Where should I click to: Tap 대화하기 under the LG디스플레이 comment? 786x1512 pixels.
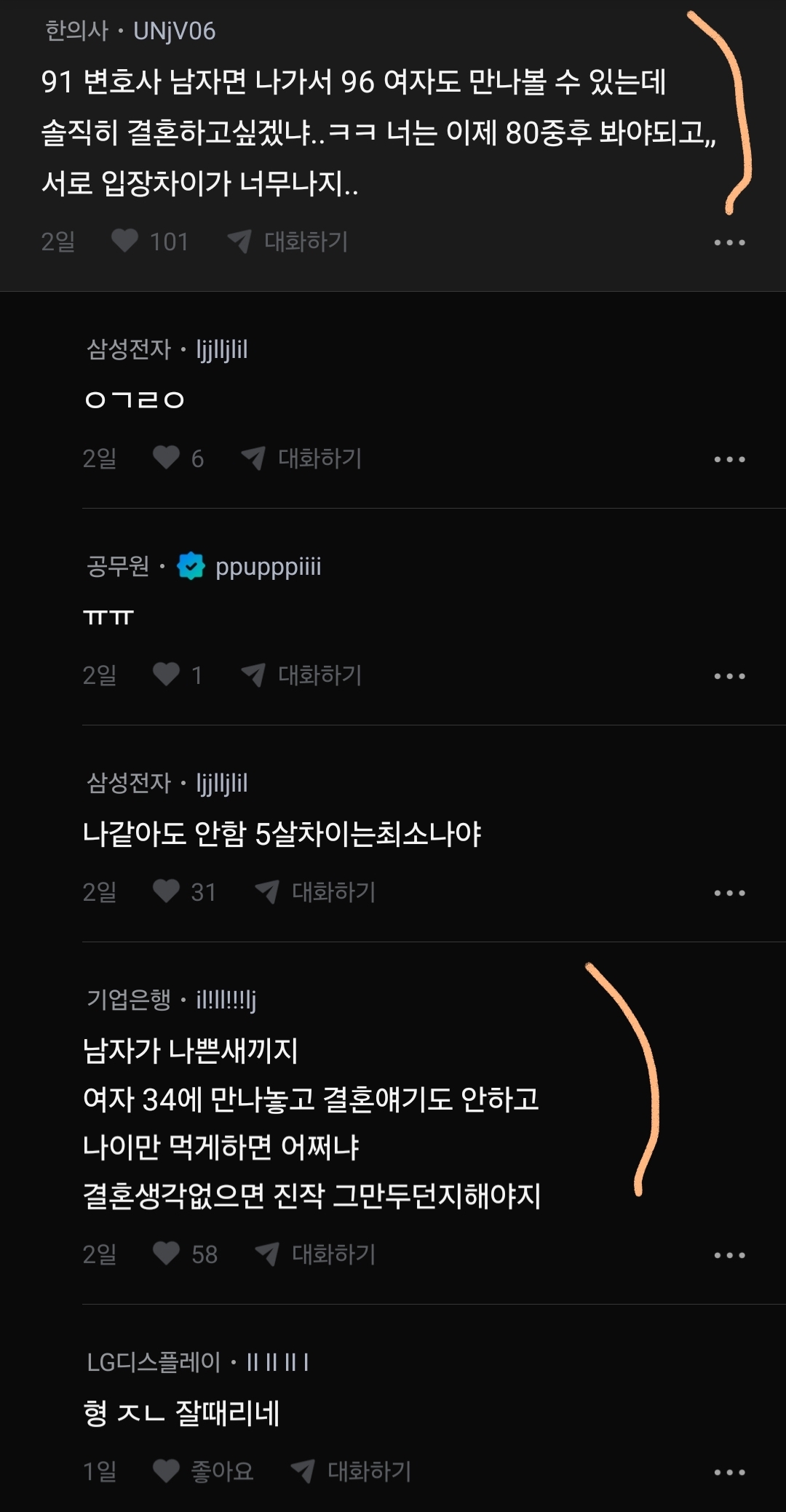352,1471
